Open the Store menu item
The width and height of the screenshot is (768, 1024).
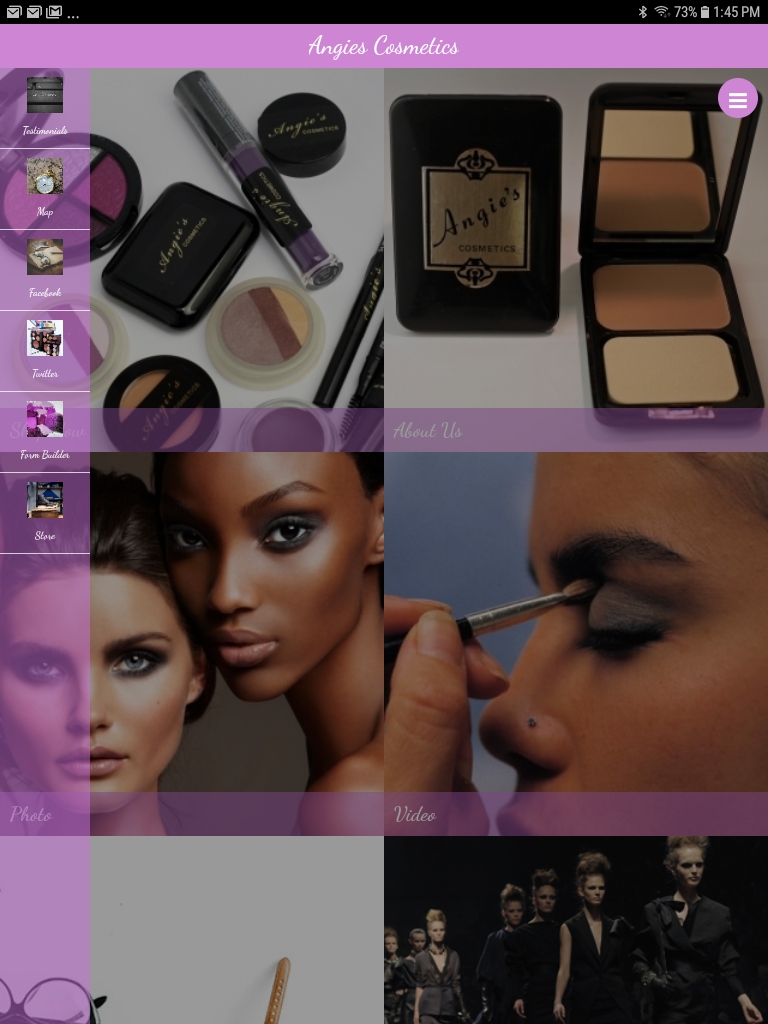[45, 512]
